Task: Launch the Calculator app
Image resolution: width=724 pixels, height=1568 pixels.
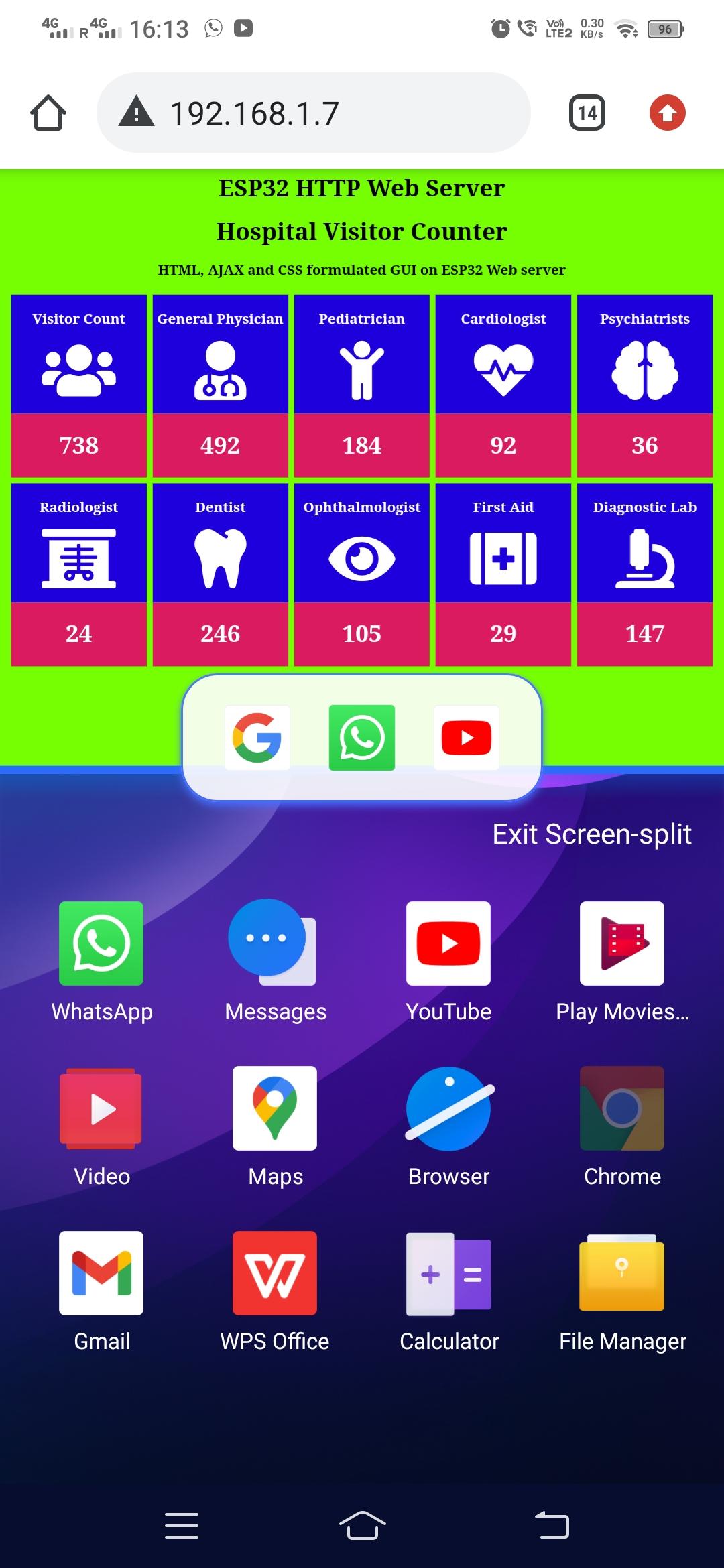Action: (x=448, y=1273)
